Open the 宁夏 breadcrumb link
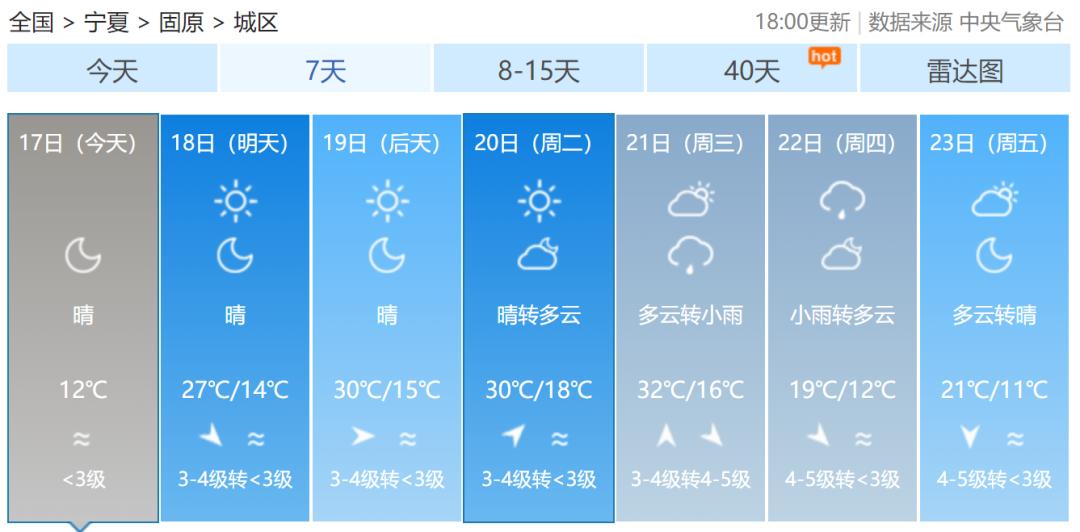Image resolution: width=1080 pixels, height=532 pixels. pos(106,22)
